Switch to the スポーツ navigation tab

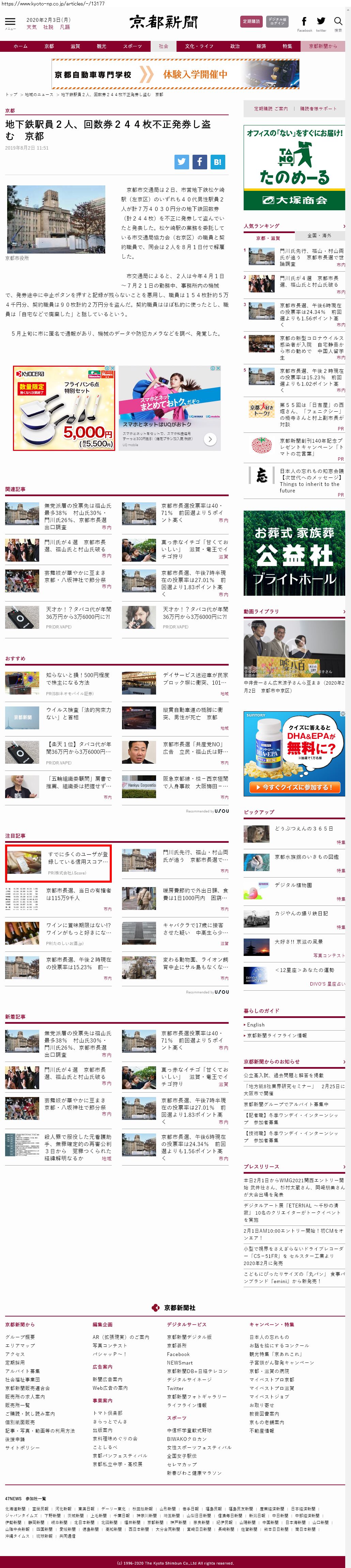pyautogui.click(x=132, y=46)
